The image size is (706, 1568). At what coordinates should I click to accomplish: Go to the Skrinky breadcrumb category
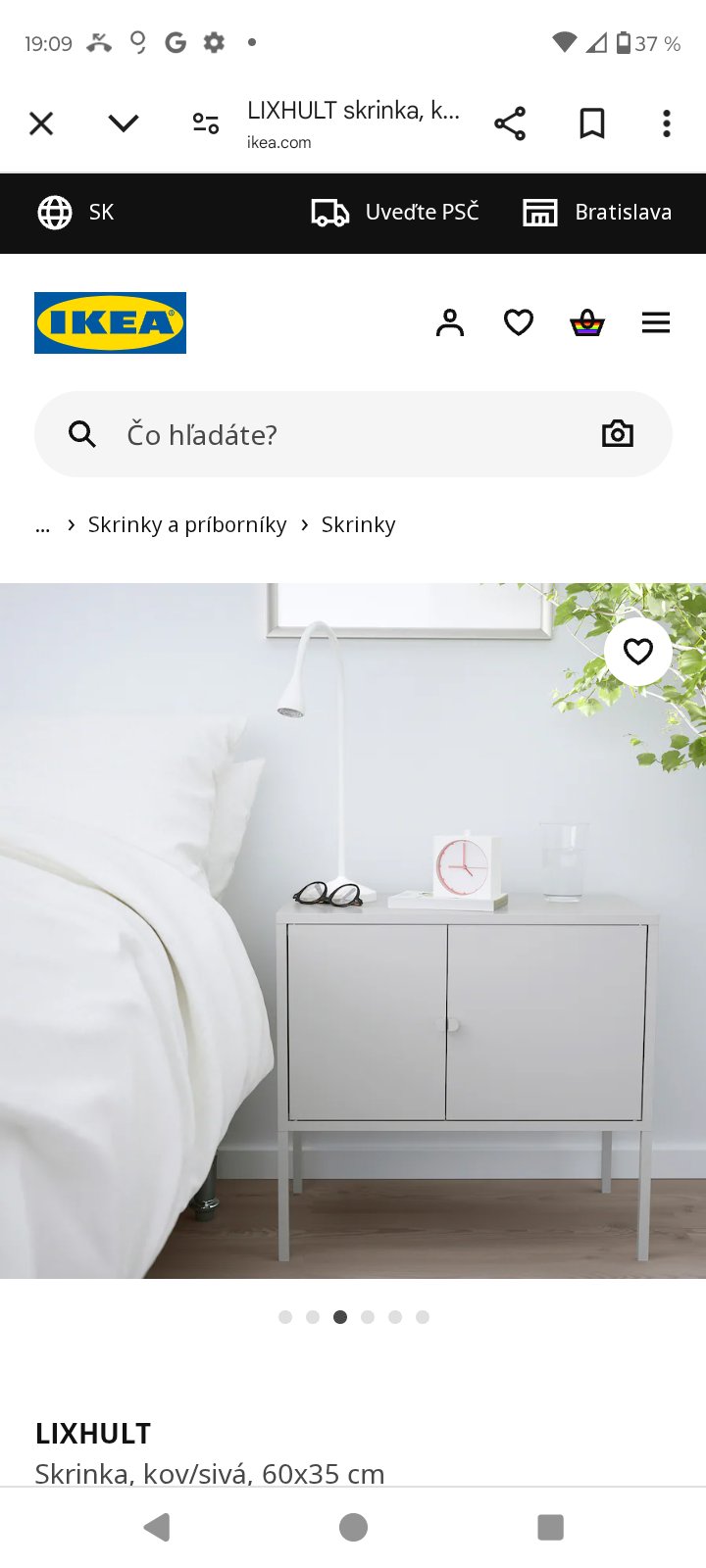(359, 525)
